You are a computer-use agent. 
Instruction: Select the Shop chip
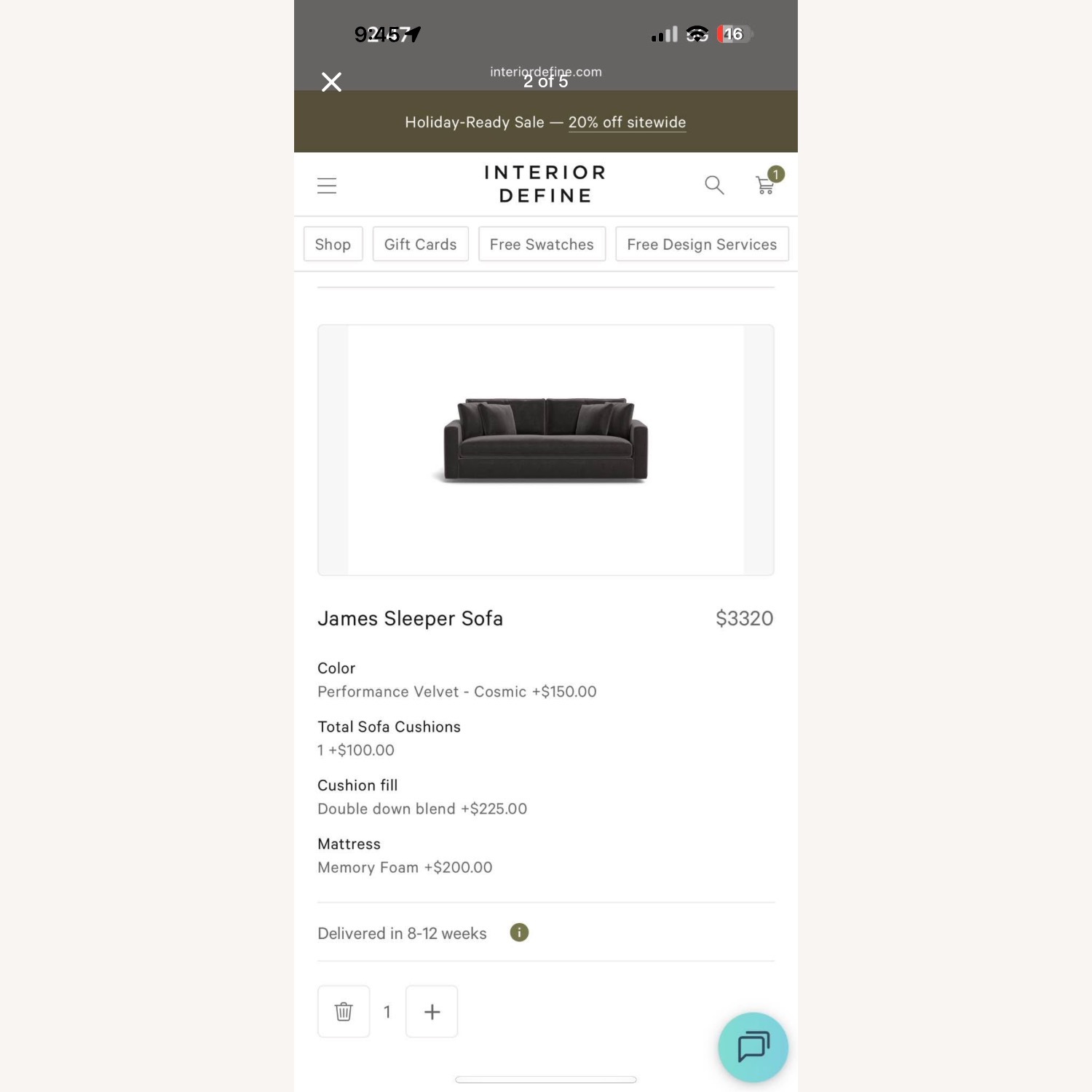tap(333, 245)
